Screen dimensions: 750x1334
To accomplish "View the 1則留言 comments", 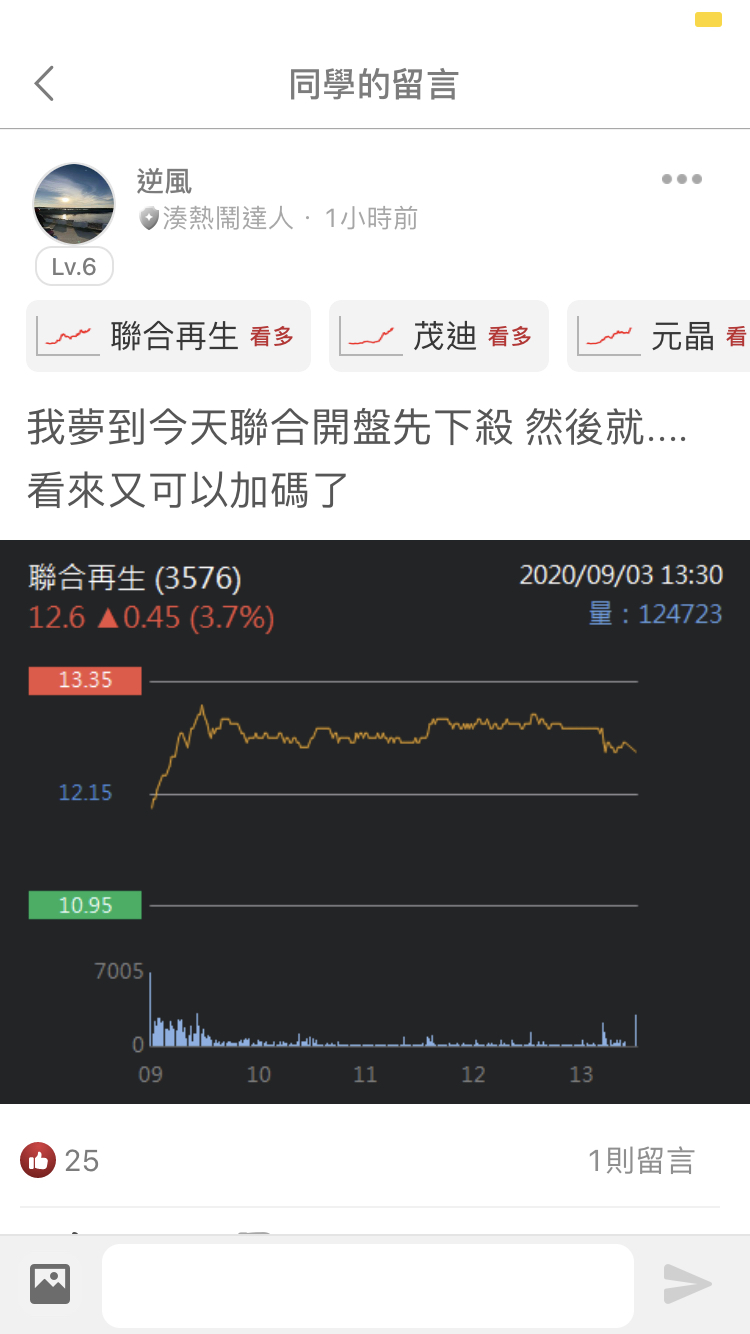I will 640,1160.
